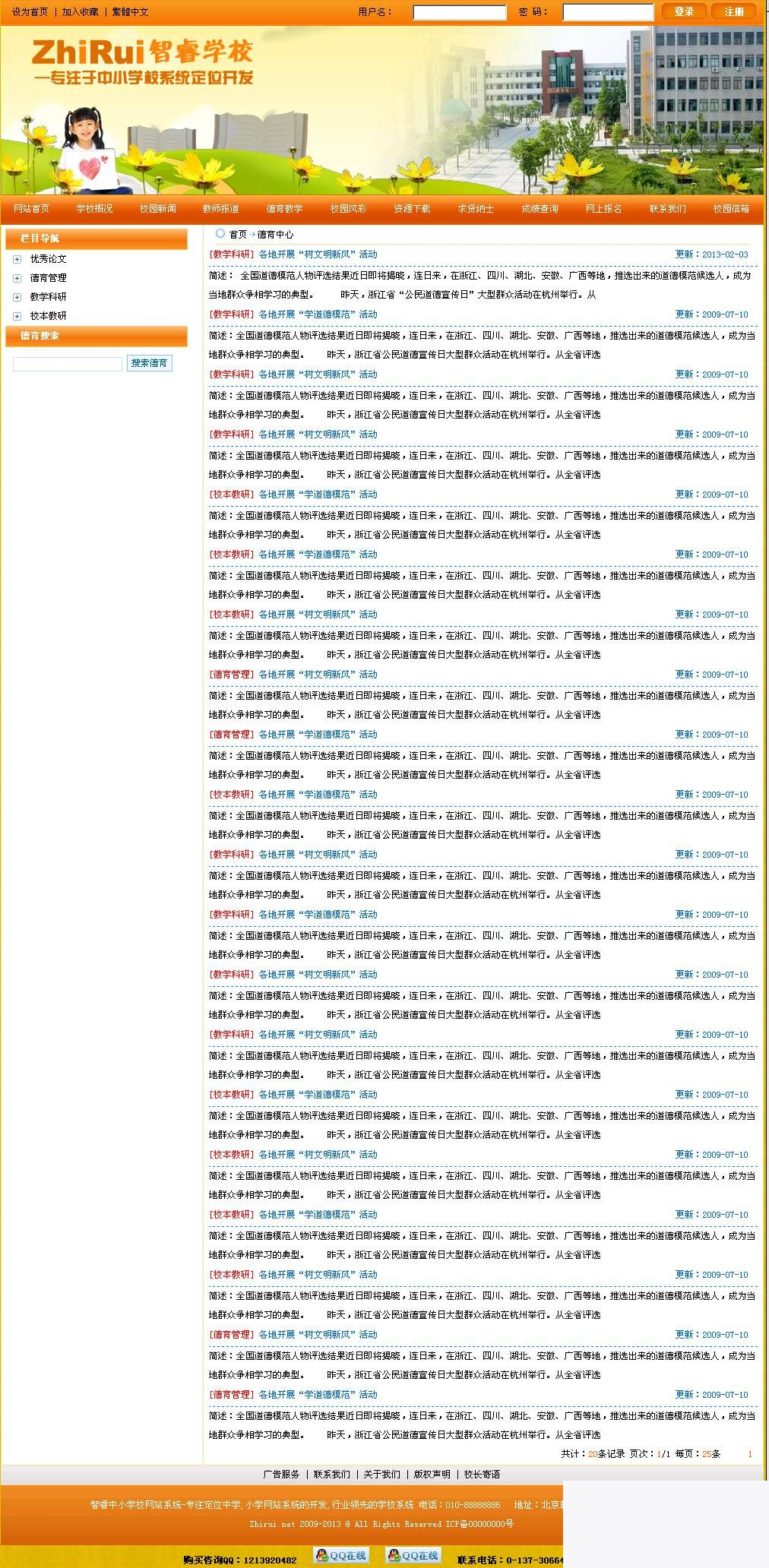Image resolution: width=769 pixels, height=1568 pixels.
Task: Open the article dated 2013-02-03
Action: coord(318,254)
